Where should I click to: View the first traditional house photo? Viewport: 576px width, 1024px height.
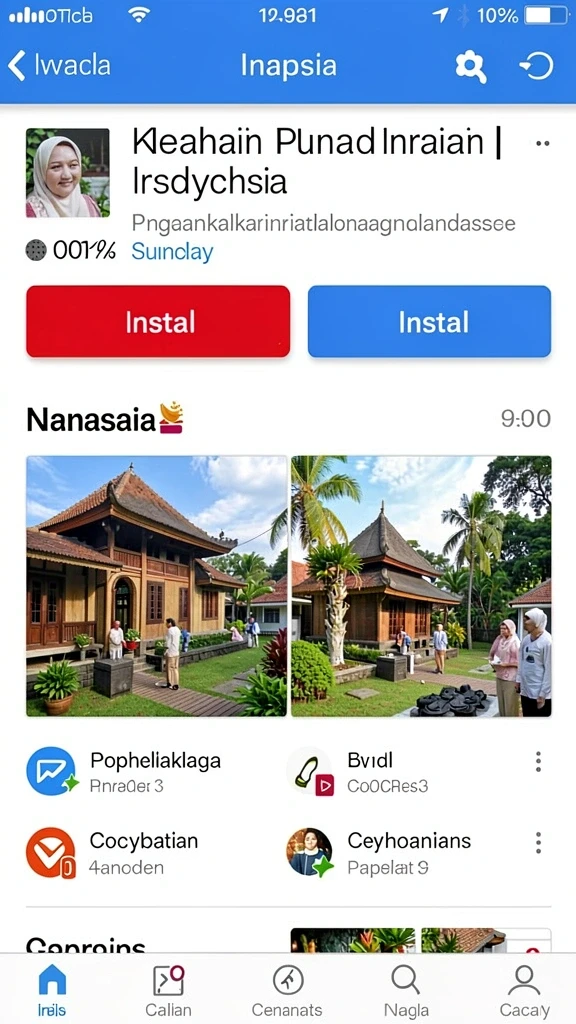click(x=157, y=586)
